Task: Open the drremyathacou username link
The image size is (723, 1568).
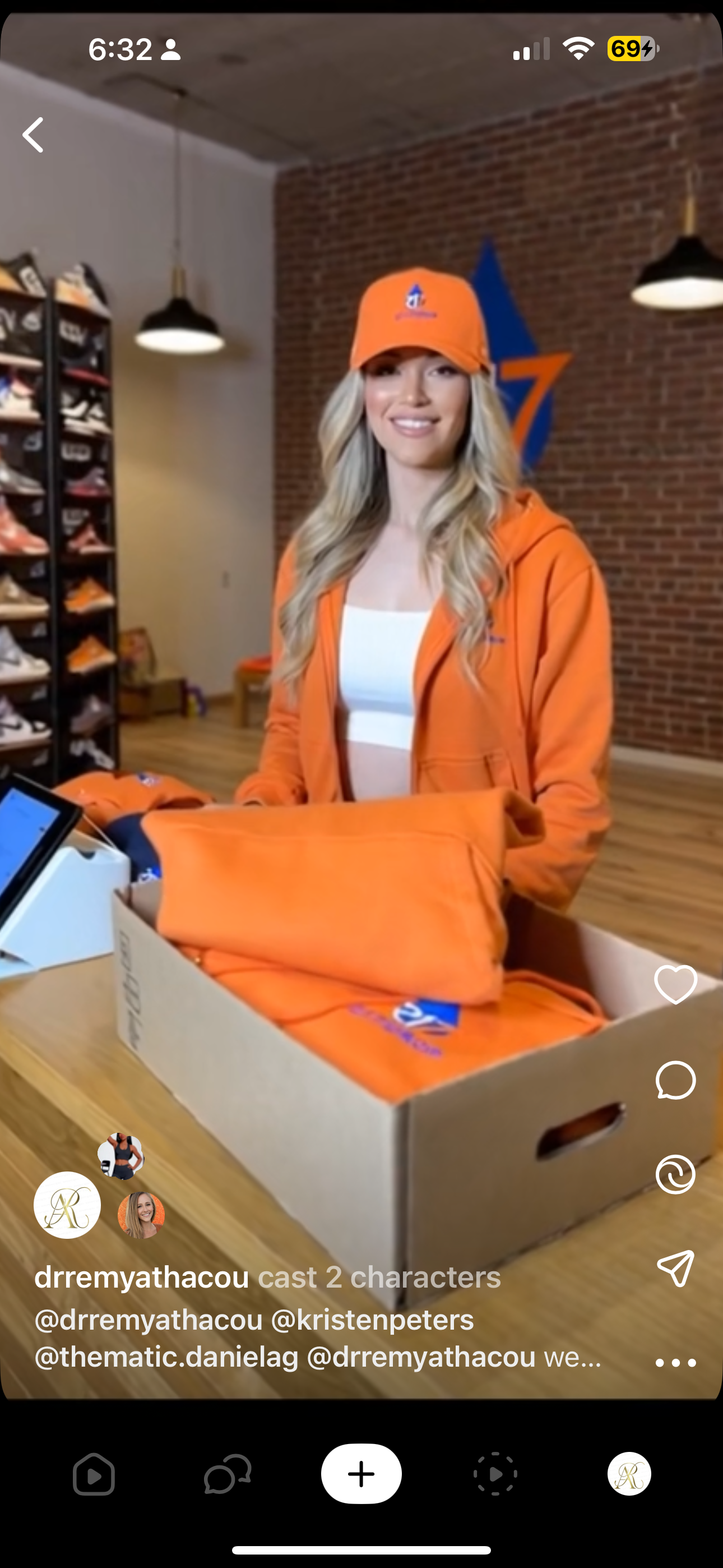Action: [142, 1277]
